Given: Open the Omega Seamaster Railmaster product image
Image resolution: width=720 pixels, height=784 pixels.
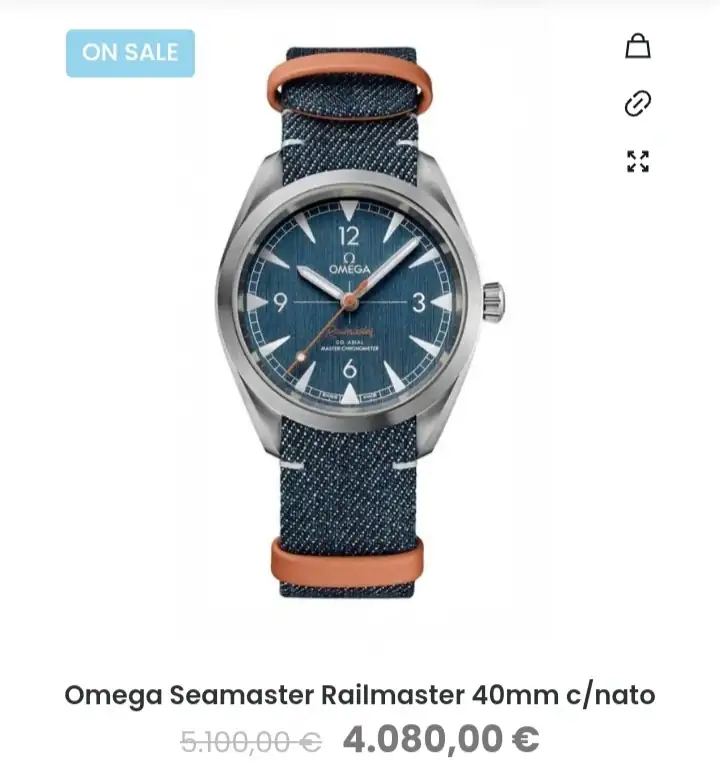Looking at the screenshot, I should (360, 322).
